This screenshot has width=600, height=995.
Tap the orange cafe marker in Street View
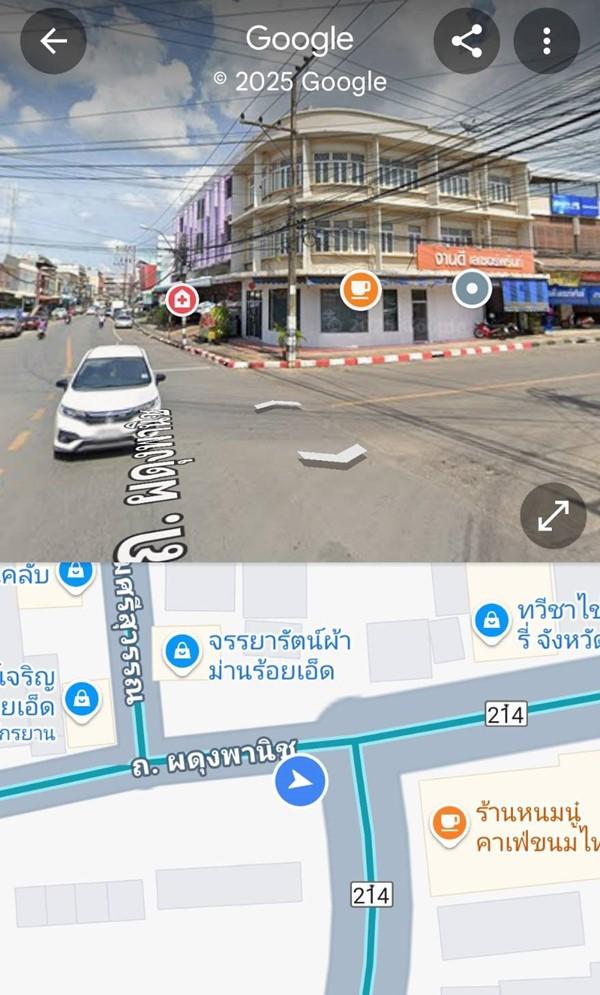point(360,289)
